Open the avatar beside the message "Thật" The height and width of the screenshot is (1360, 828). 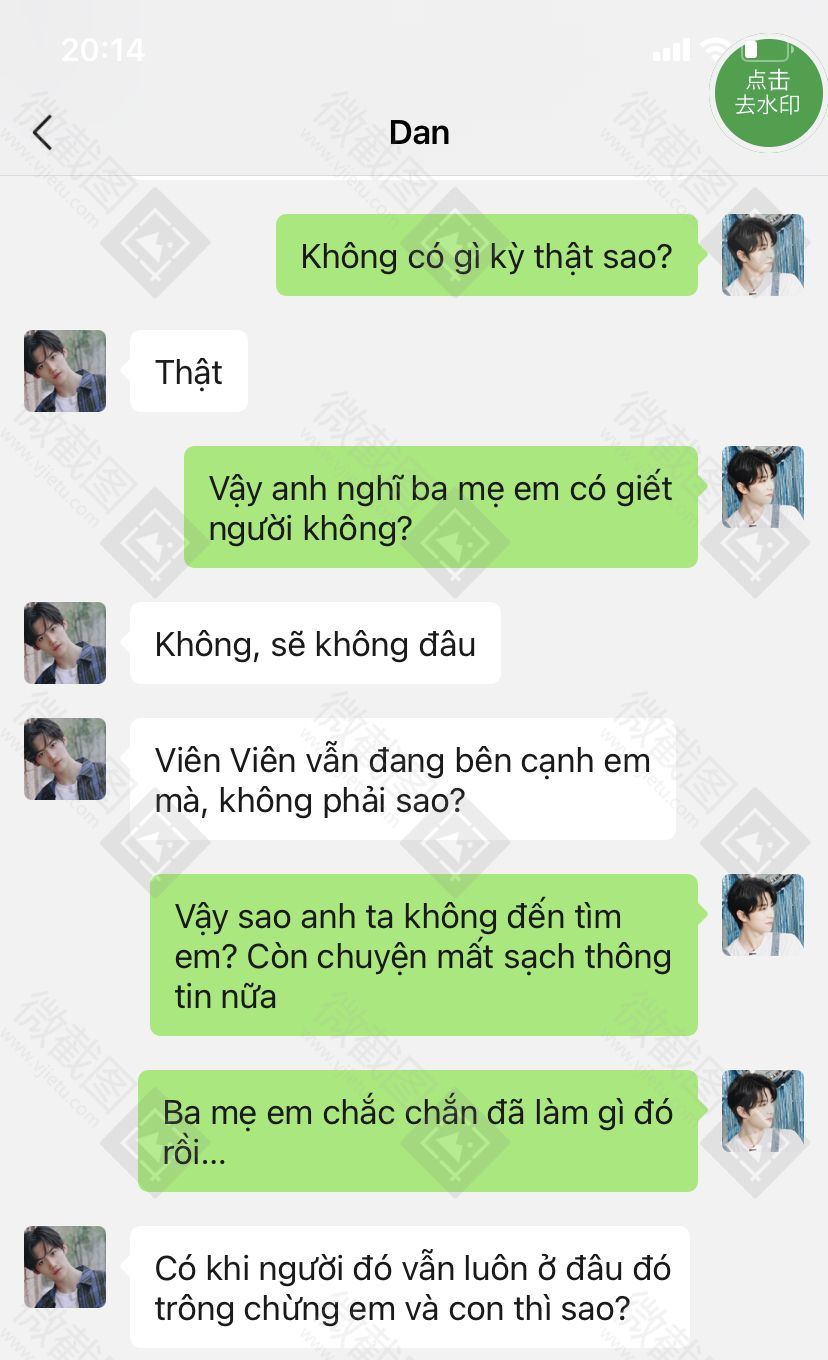pyautogui.click(x=65, y=371)
